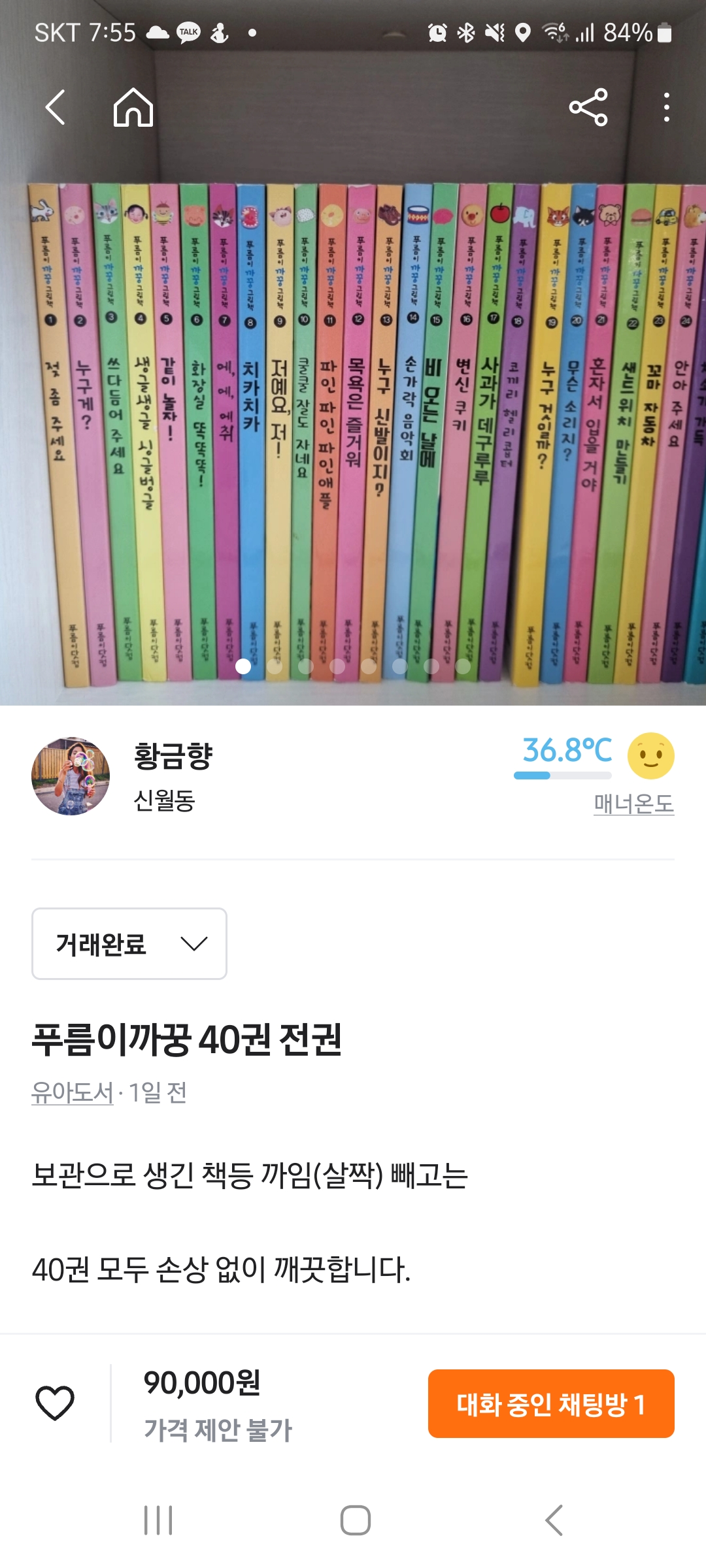Open the home icon in the header
This screenshot has height=1568, width=706.
(133, 107)
